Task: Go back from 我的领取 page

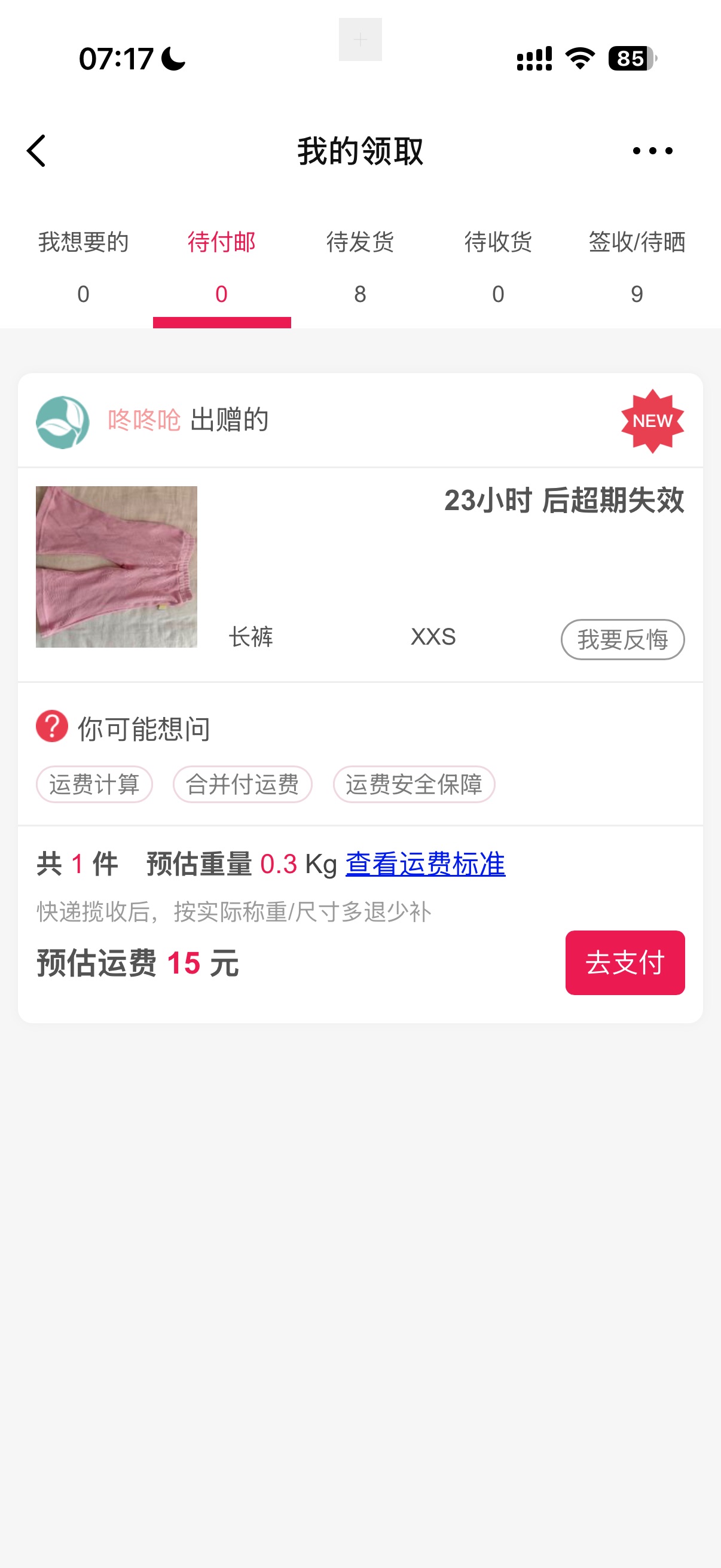Action: tap(36, 151)
